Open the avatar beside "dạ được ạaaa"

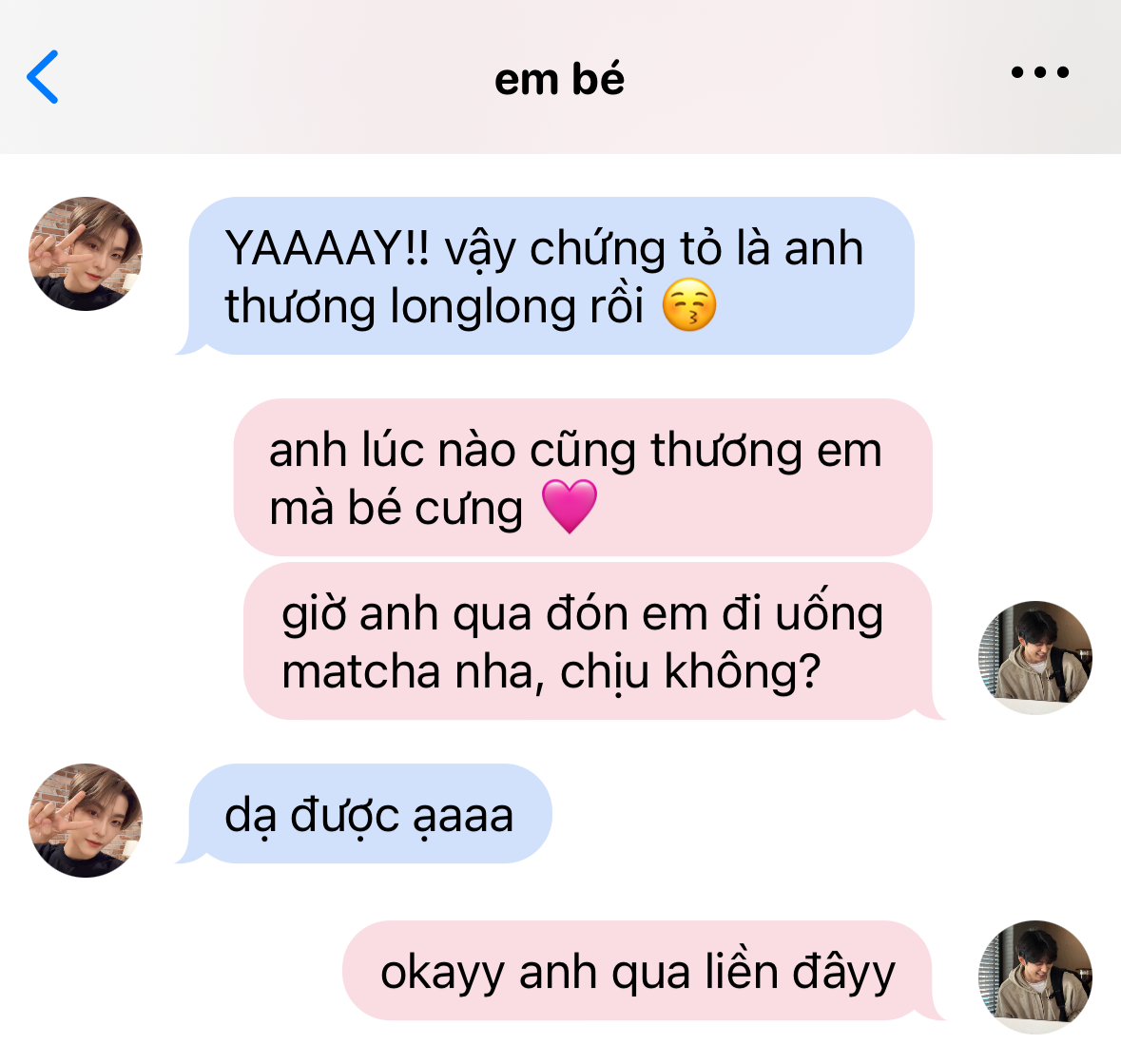[86, 820]
